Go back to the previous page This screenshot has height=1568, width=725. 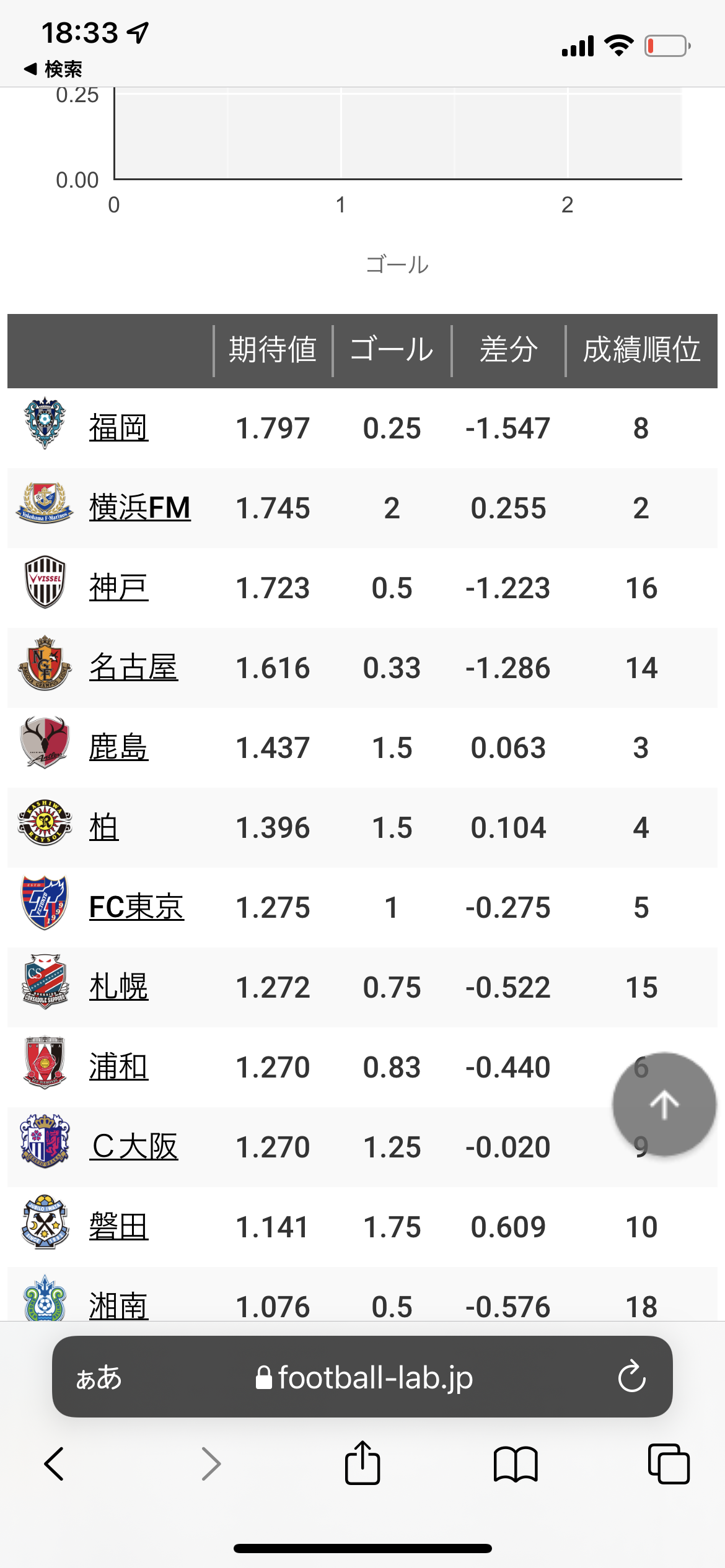55,1464
